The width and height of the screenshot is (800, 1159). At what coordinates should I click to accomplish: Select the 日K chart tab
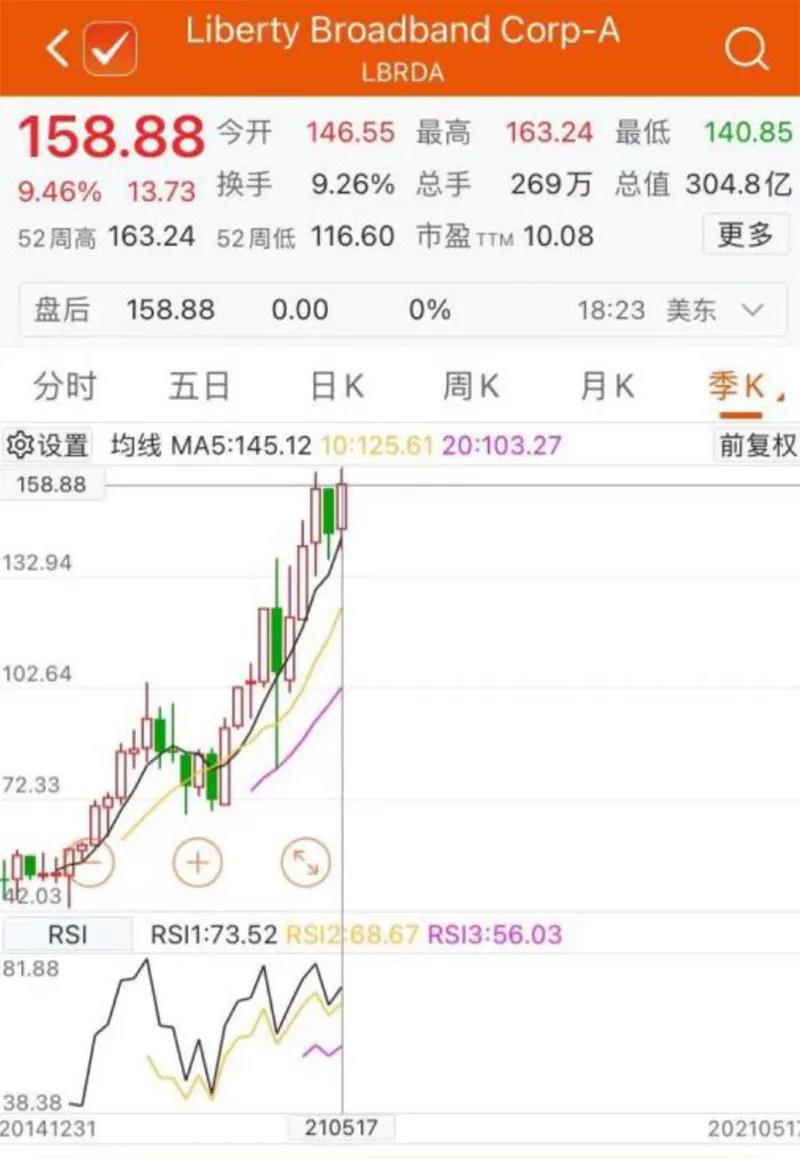(x=336, y=386)
